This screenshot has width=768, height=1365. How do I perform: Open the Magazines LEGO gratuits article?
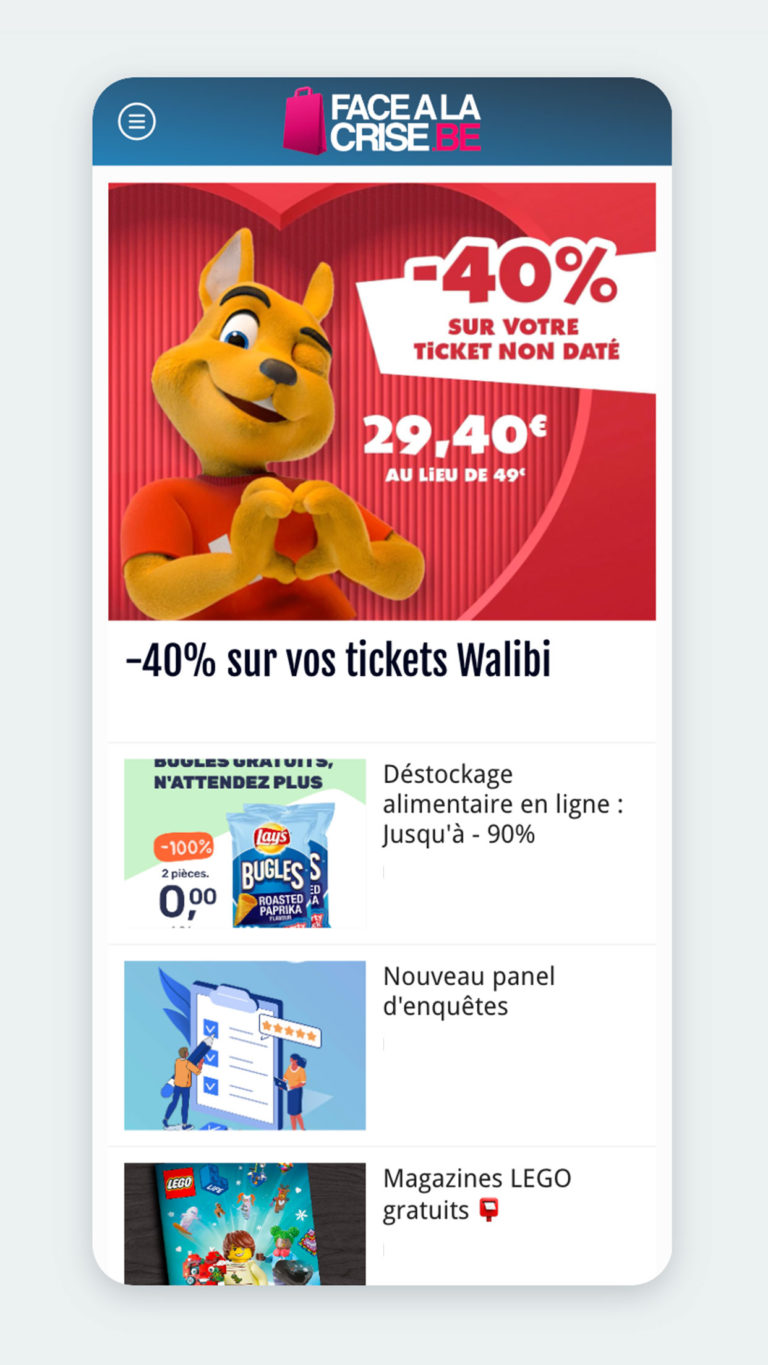(477, 1194)
